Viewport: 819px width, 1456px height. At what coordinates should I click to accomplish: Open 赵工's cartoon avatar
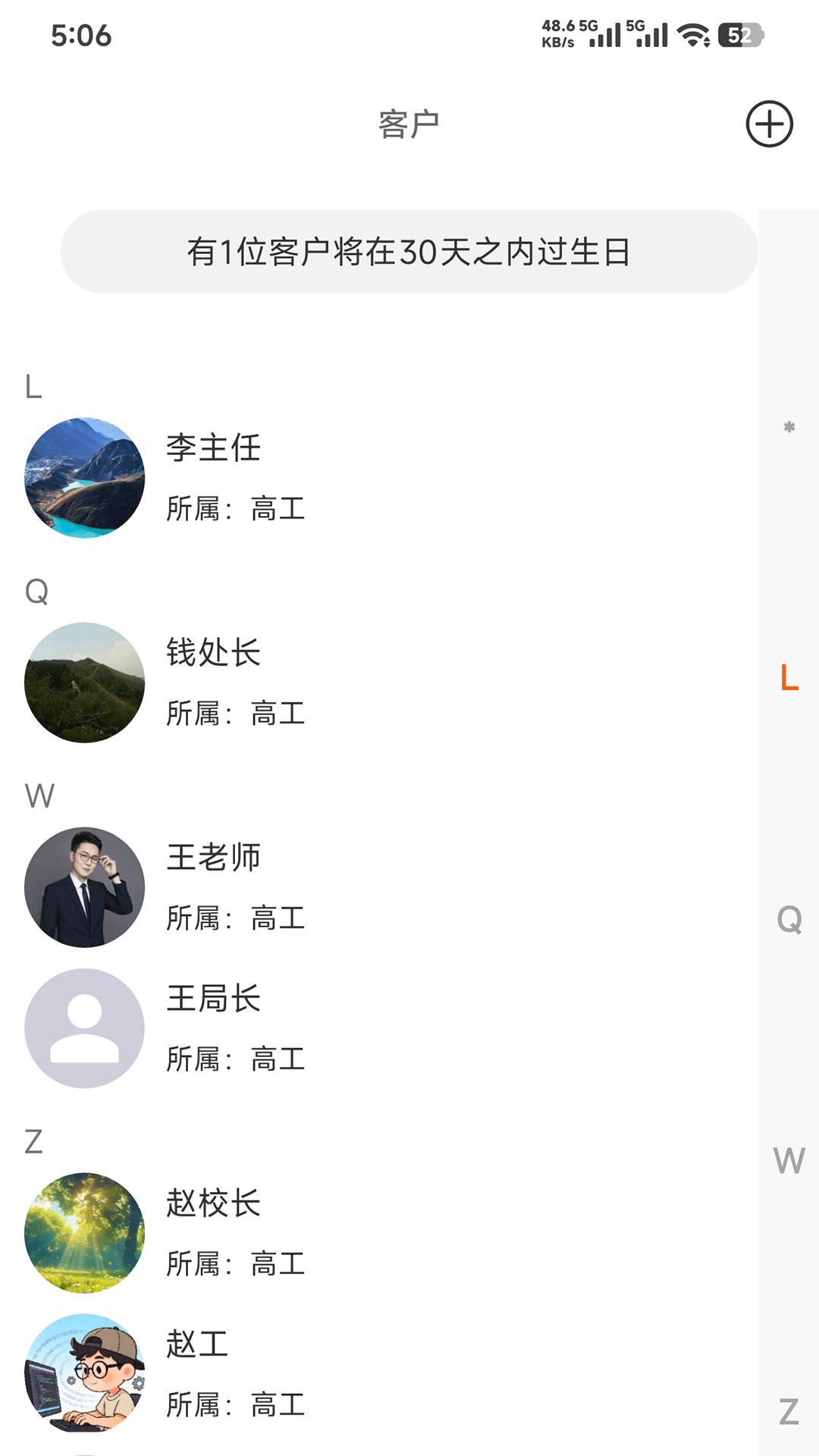[x=84, y=1374]
